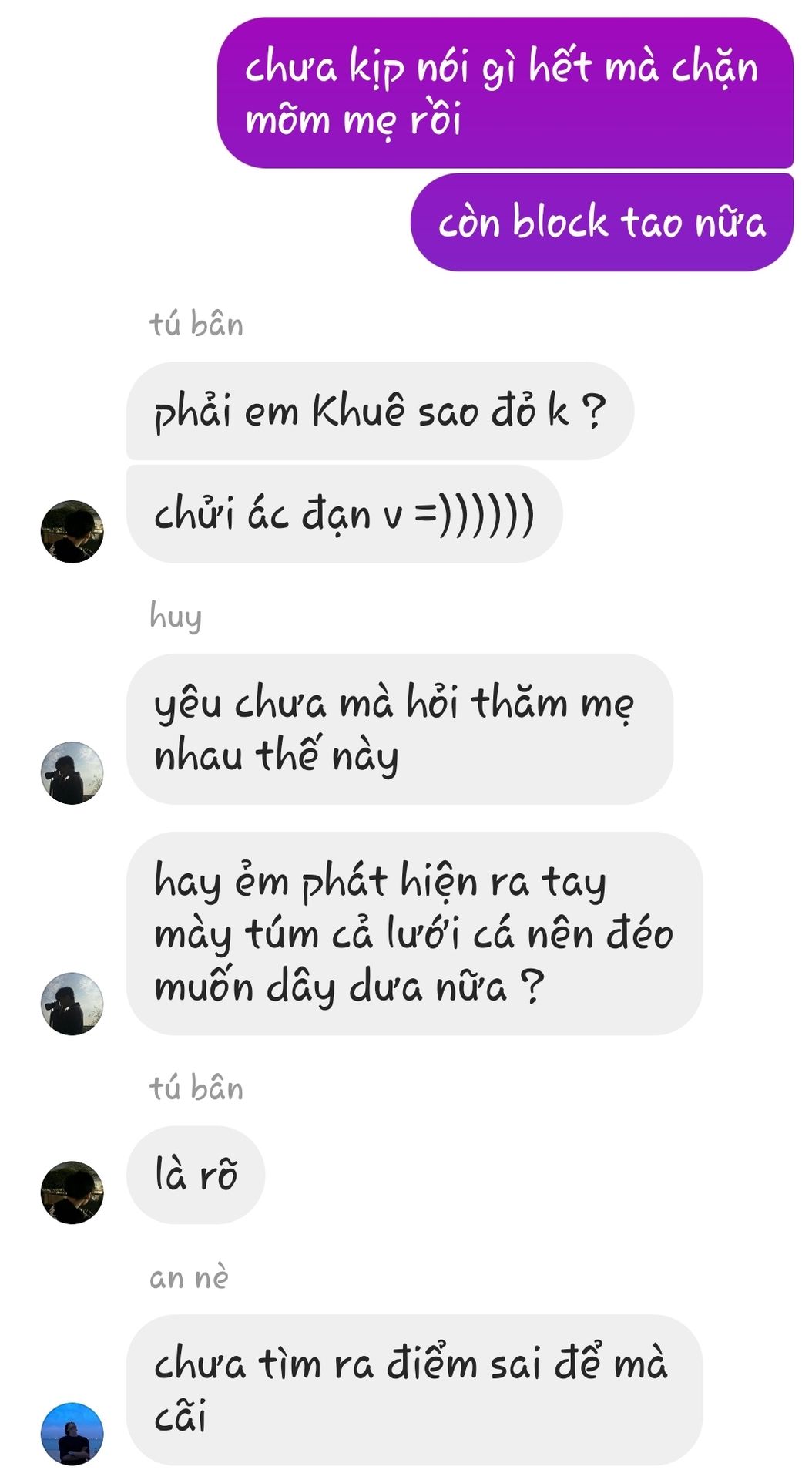The image size is (812, 1480).
Task: Open an nè's profile picture
Action: pos(72,1433)
